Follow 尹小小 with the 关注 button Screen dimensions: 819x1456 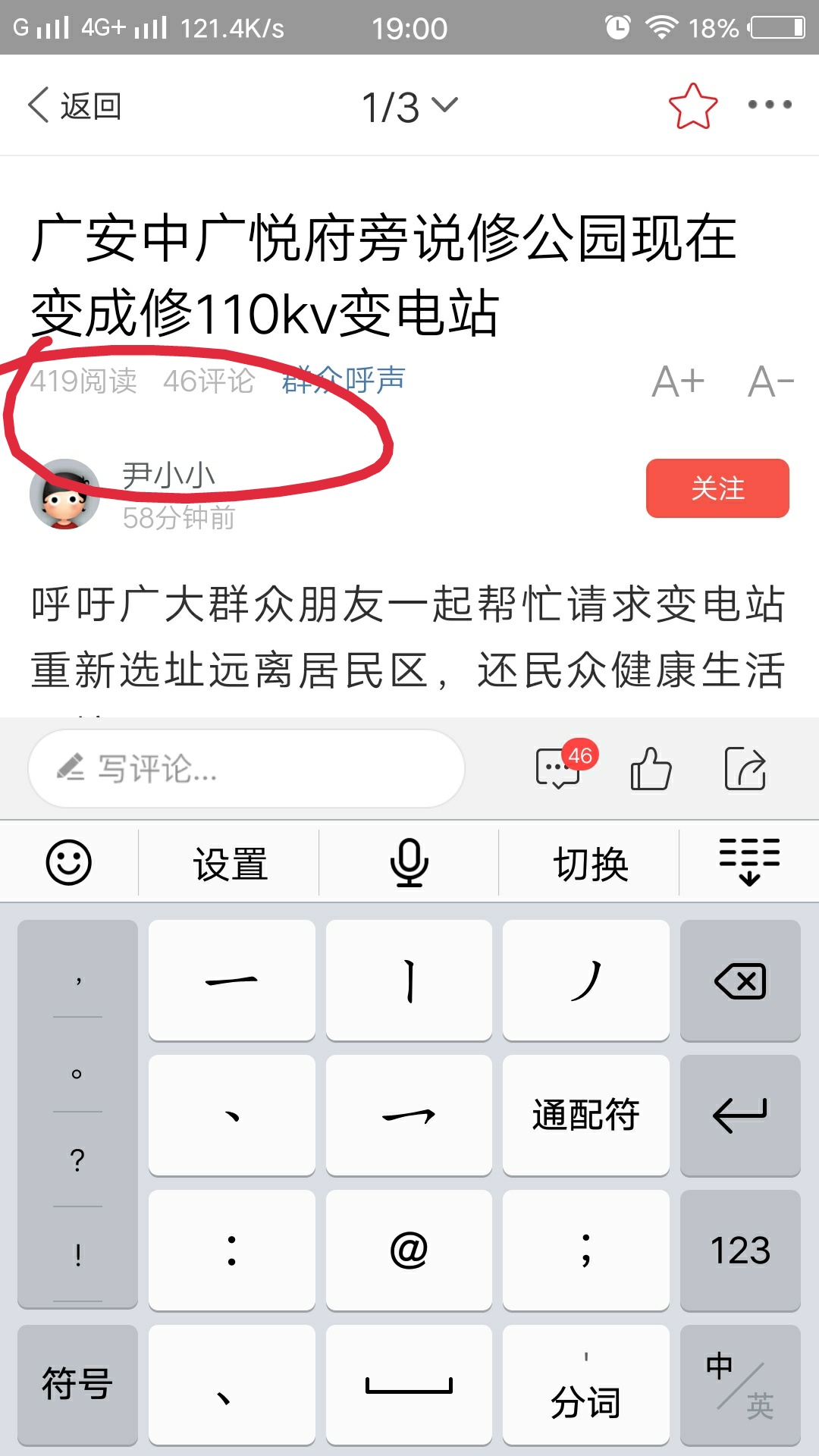(717, 488)
